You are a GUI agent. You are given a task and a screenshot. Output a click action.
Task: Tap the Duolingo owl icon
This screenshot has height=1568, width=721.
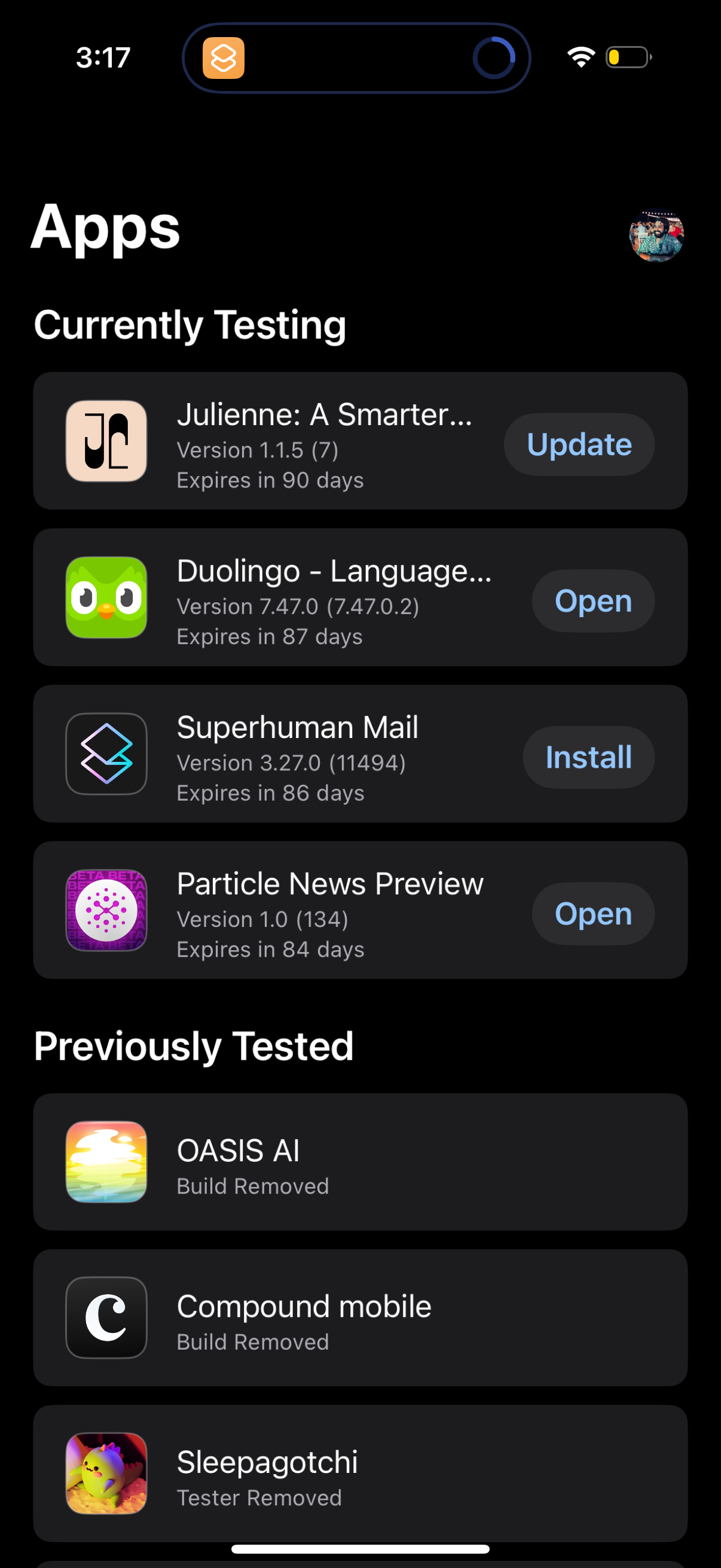coord(106,599)
